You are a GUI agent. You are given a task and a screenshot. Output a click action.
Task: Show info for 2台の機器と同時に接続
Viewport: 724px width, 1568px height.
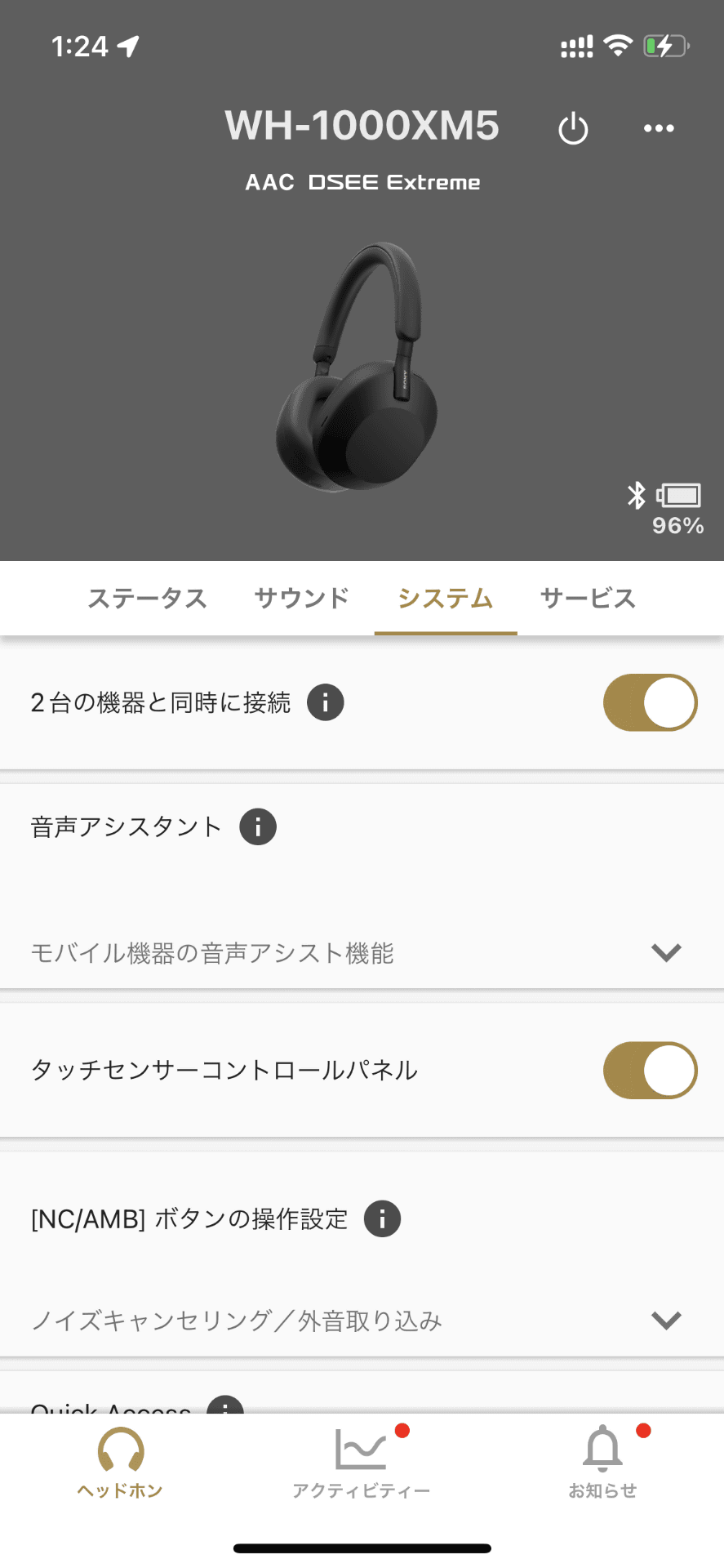(x=325, y=702)
